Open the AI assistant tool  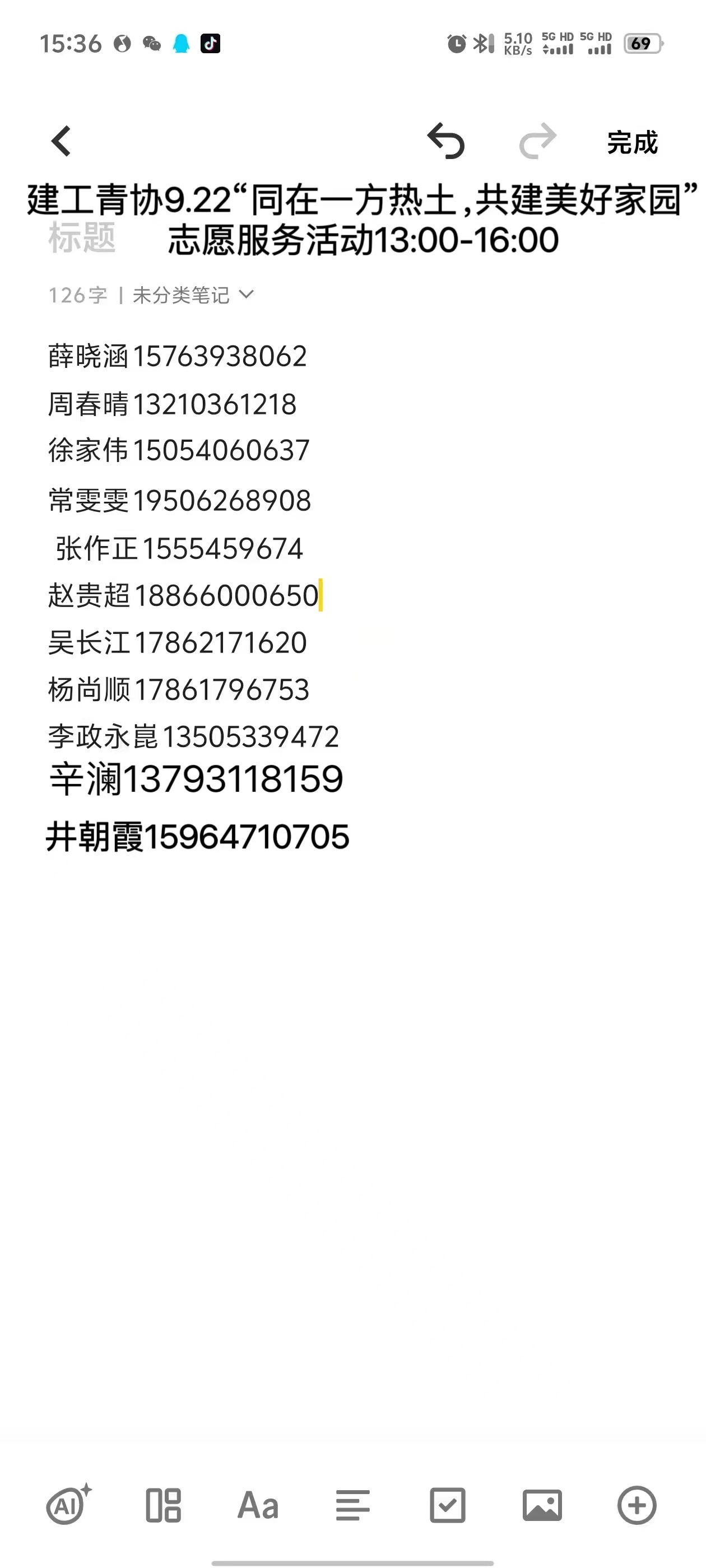[69, 1505]
